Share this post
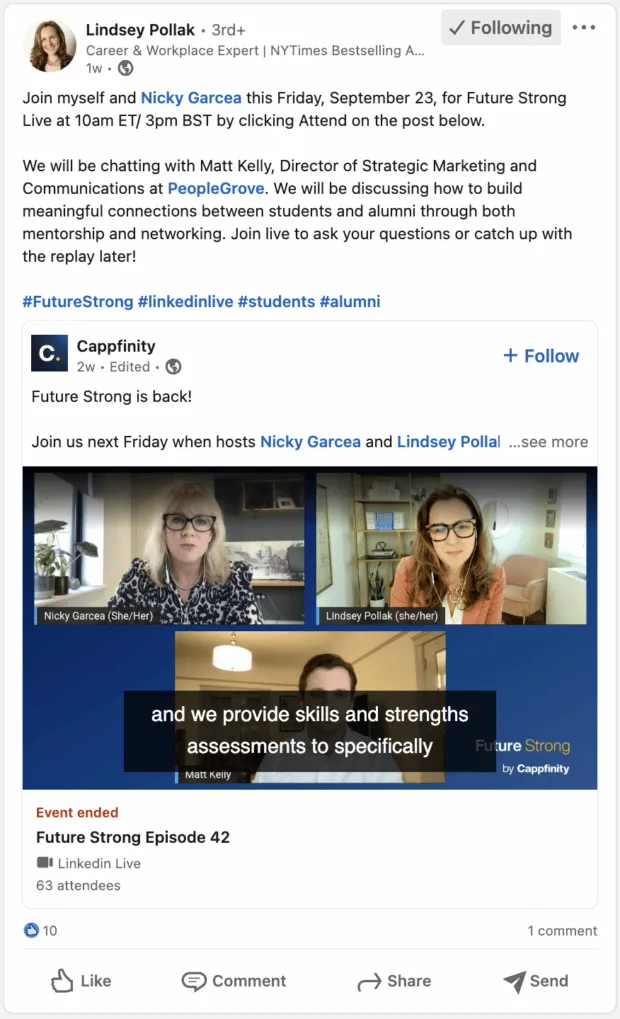620x1019 pixels. pos(394,981)
